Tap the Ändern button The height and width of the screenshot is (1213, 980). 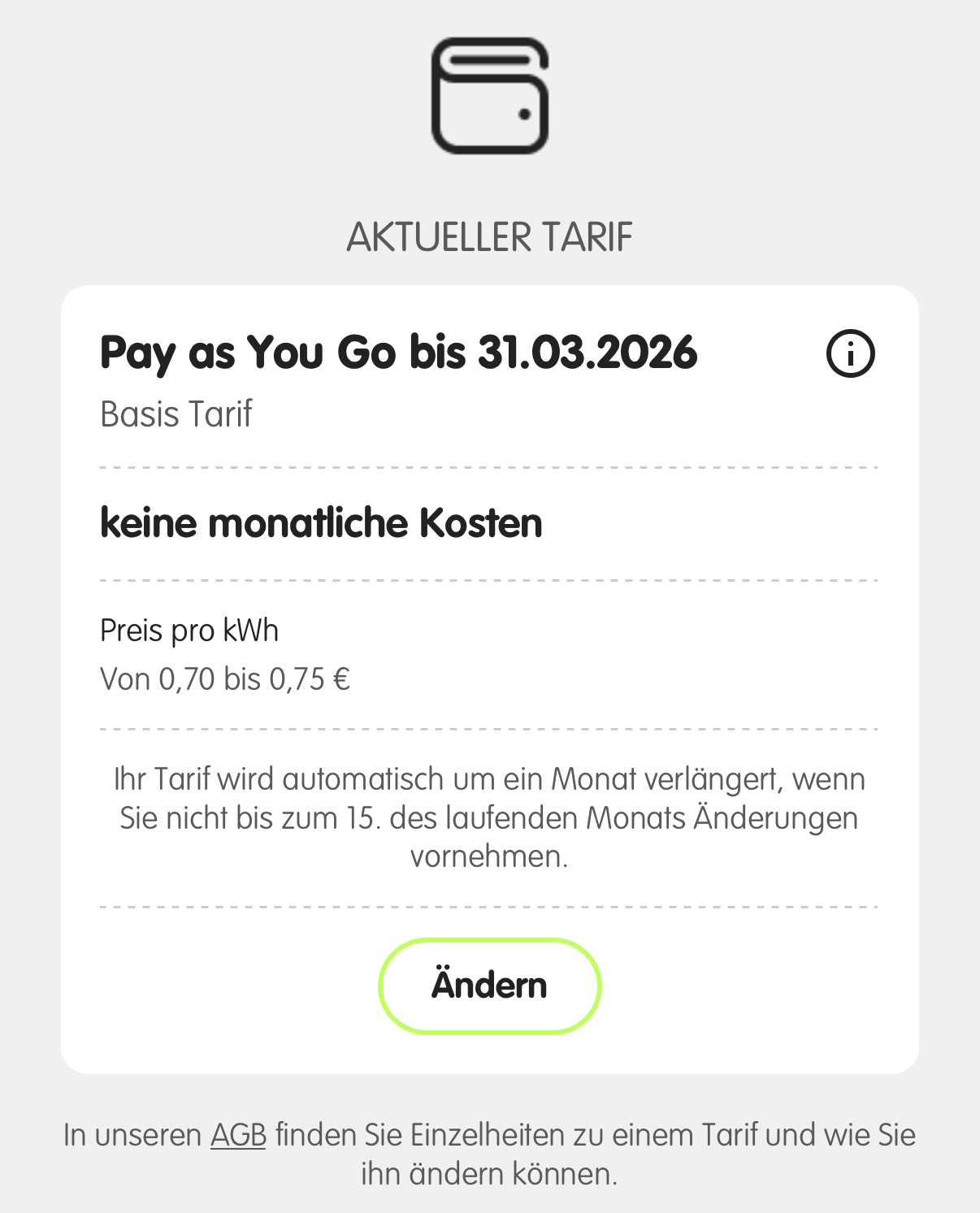pos(489,986)
